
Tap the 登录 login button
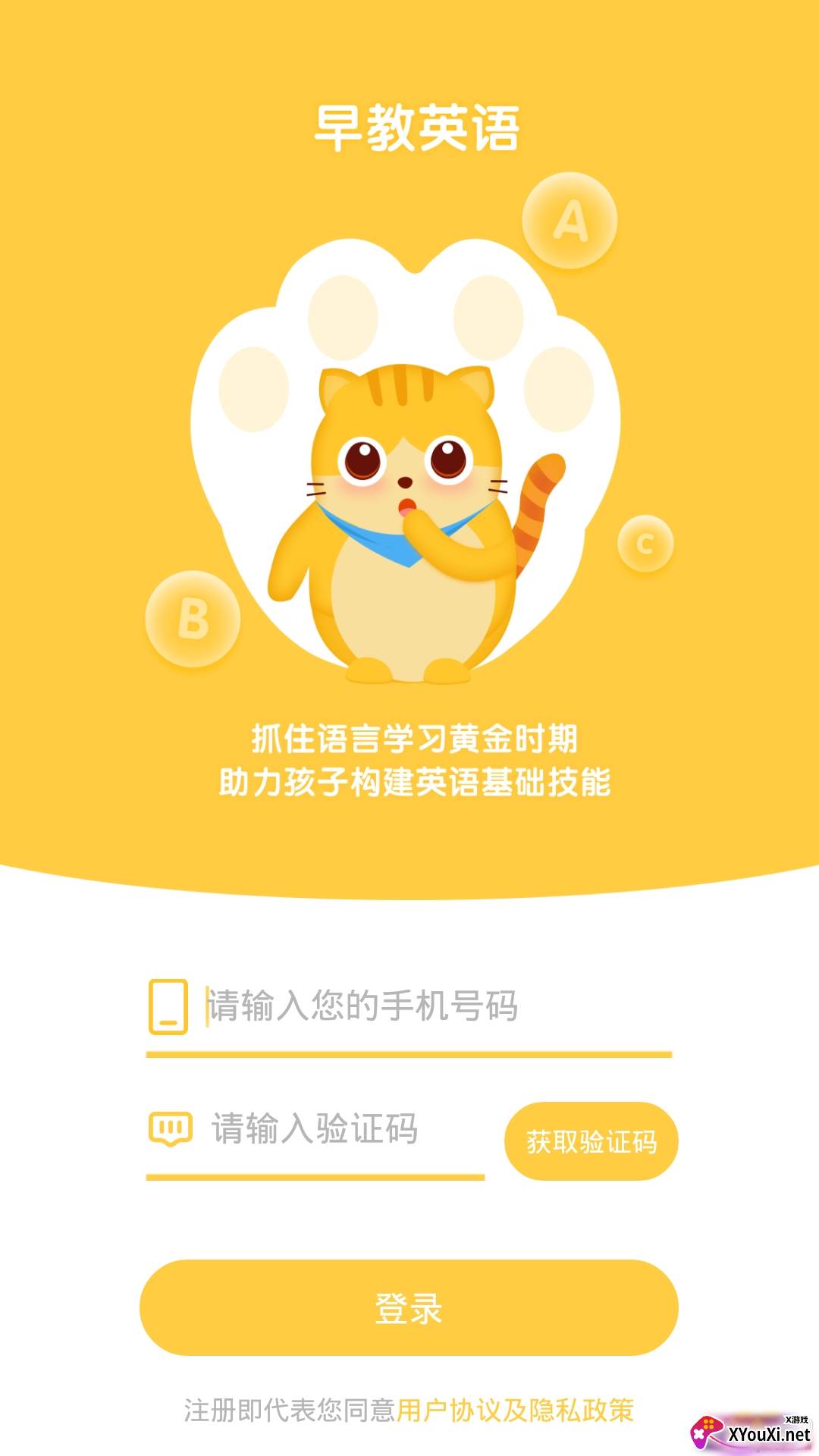coord(409,1308)
